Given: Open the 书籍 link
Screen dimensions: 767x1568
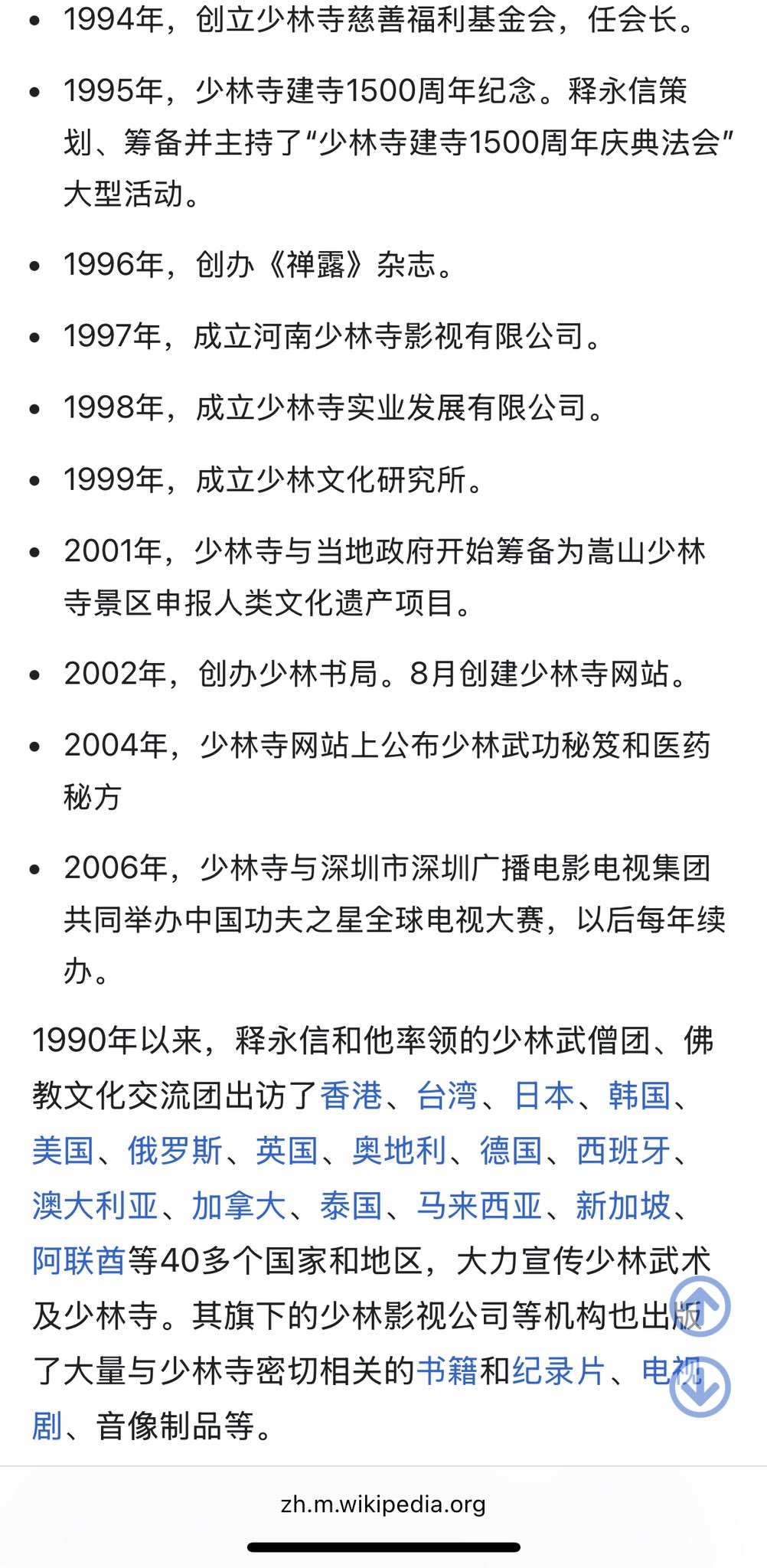Looking at the screenshot, I should 447,1371.
